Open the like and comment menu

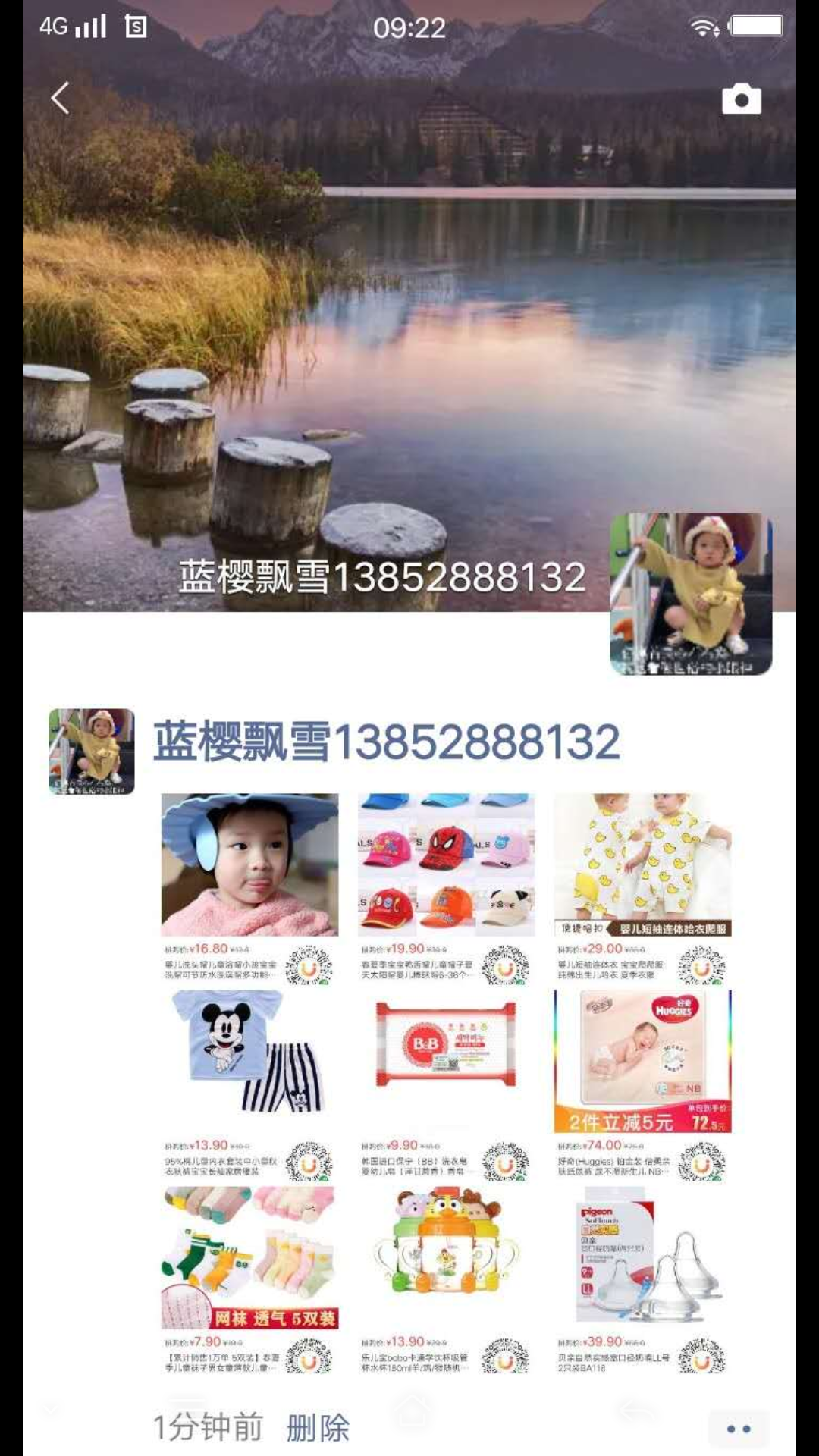click(739, 1429)
